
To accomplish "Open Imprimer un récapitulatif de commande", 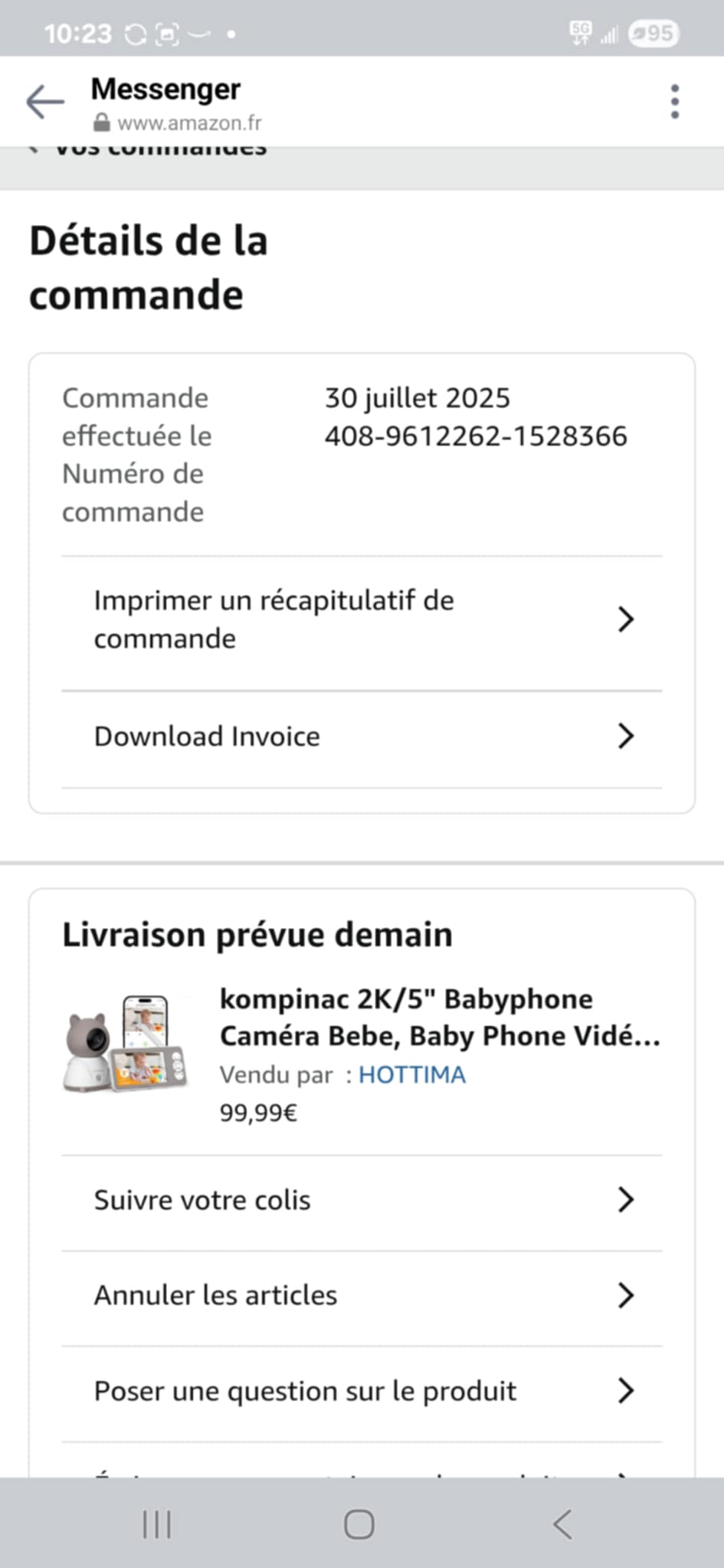I will point(361,619).
